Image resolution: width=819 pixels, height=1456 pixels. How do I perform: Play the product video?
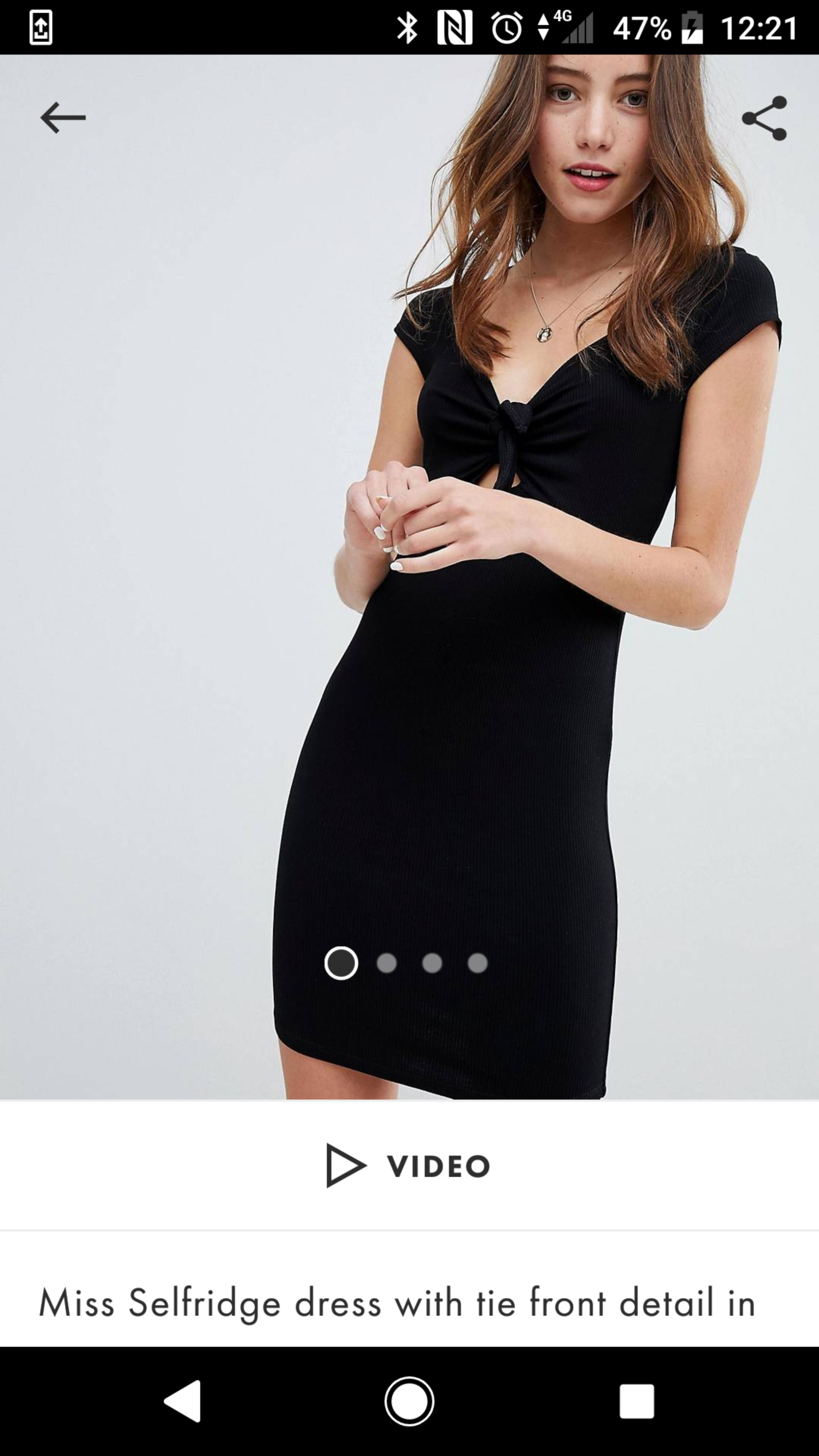(409, 1166)
